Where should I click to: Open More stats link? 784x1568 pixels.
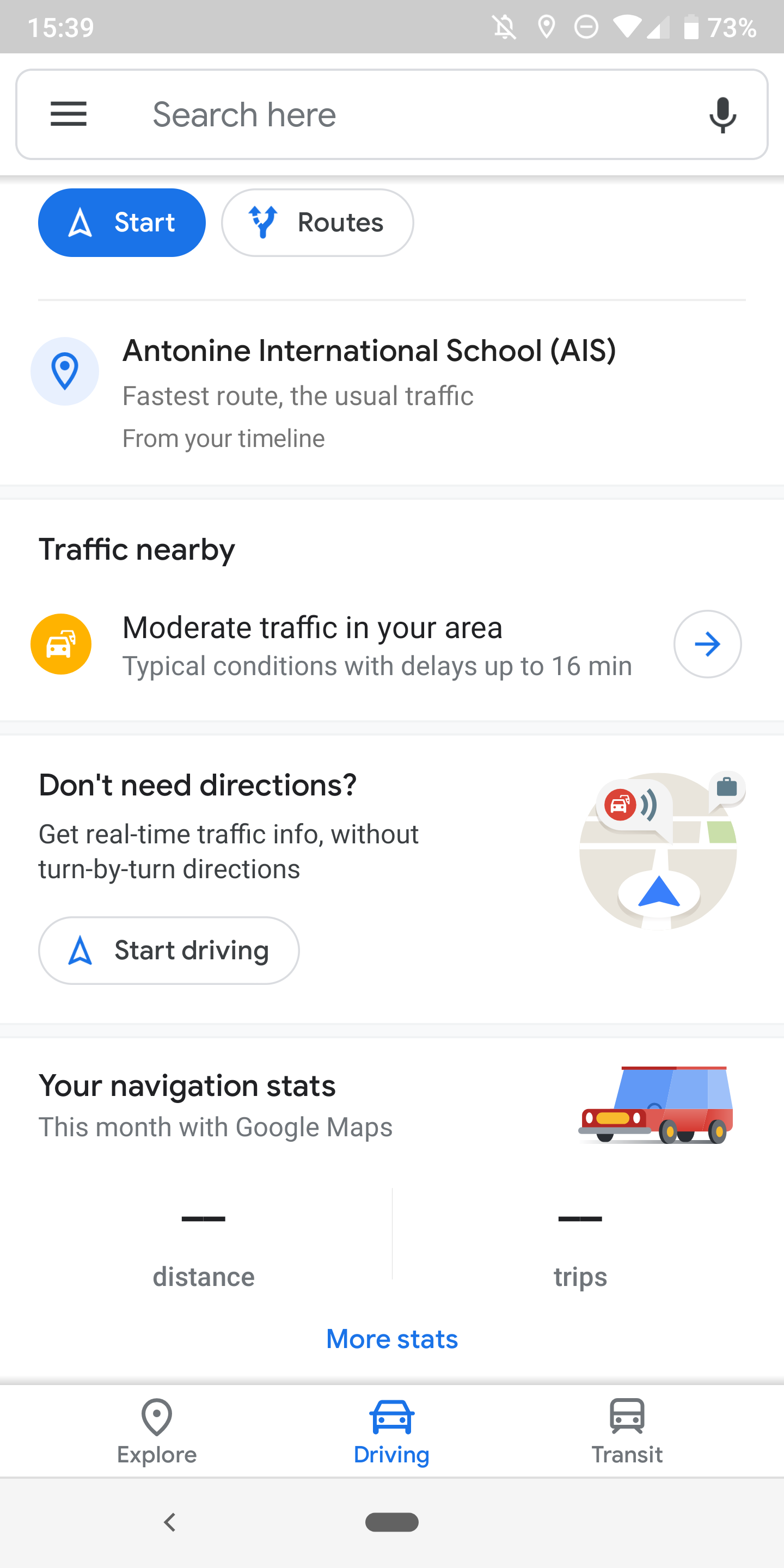(391, 1339)
